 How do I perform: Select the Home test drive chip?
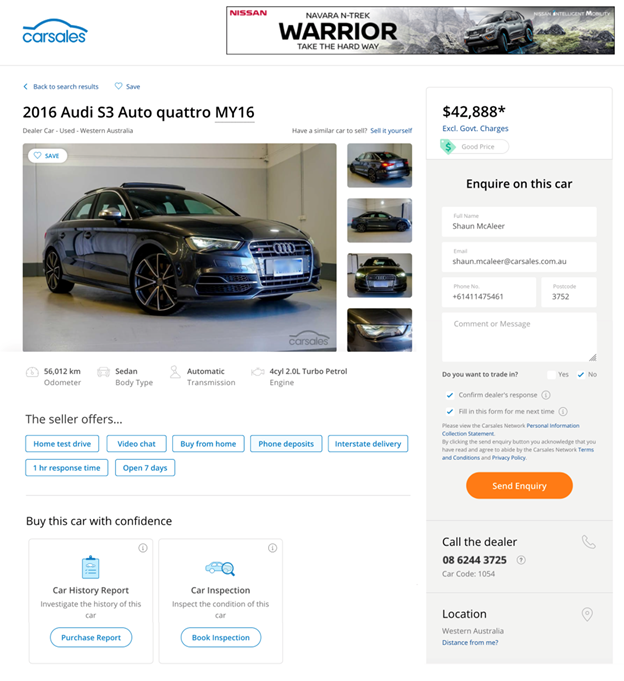click(62, 444)
